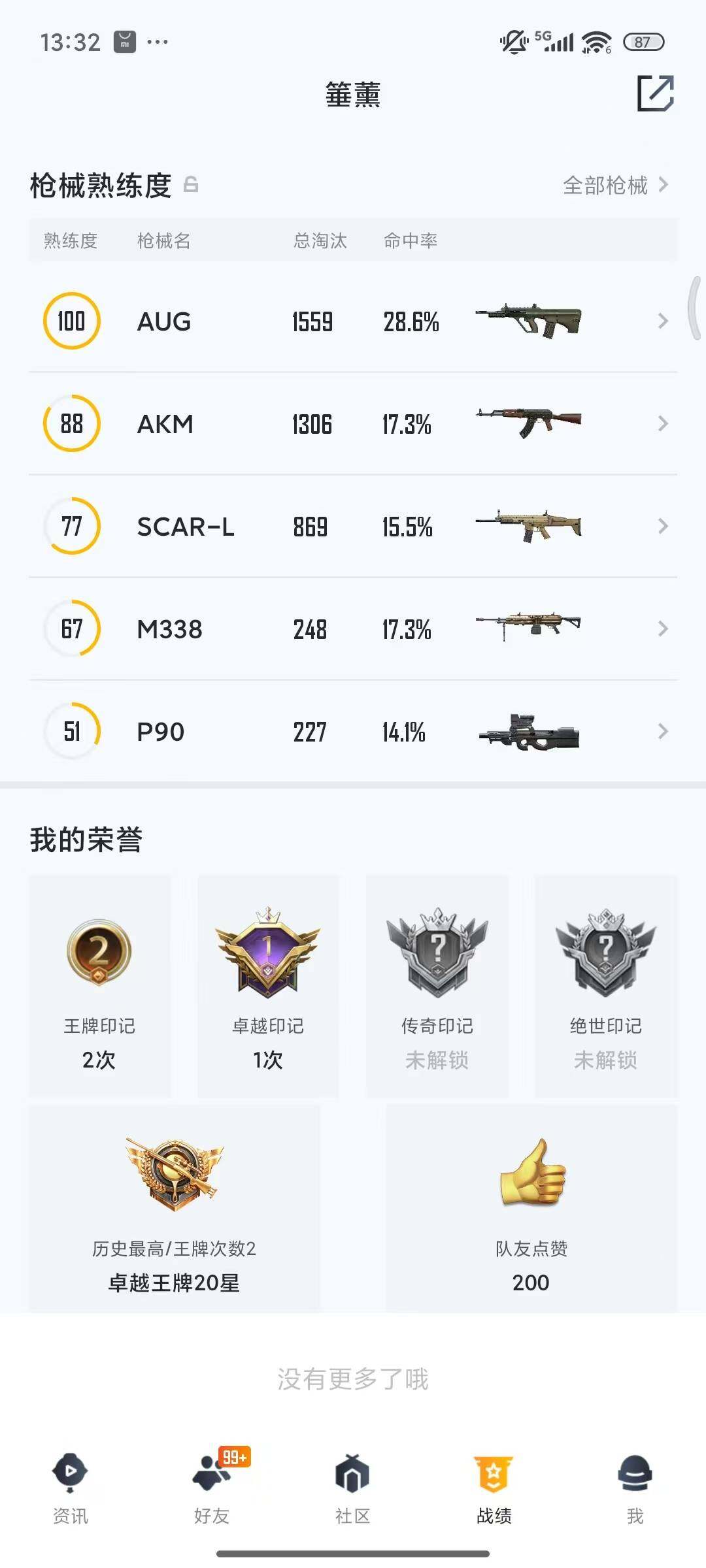Switch to the 好友 tab
706x1568 pixels.
coord(211,1493)
